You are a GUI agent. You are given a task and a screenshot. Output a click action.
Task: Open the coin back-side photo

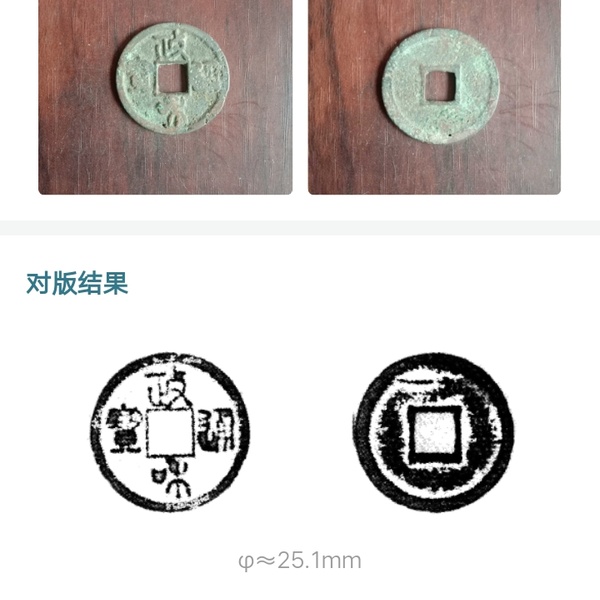[x=434, y=95]
